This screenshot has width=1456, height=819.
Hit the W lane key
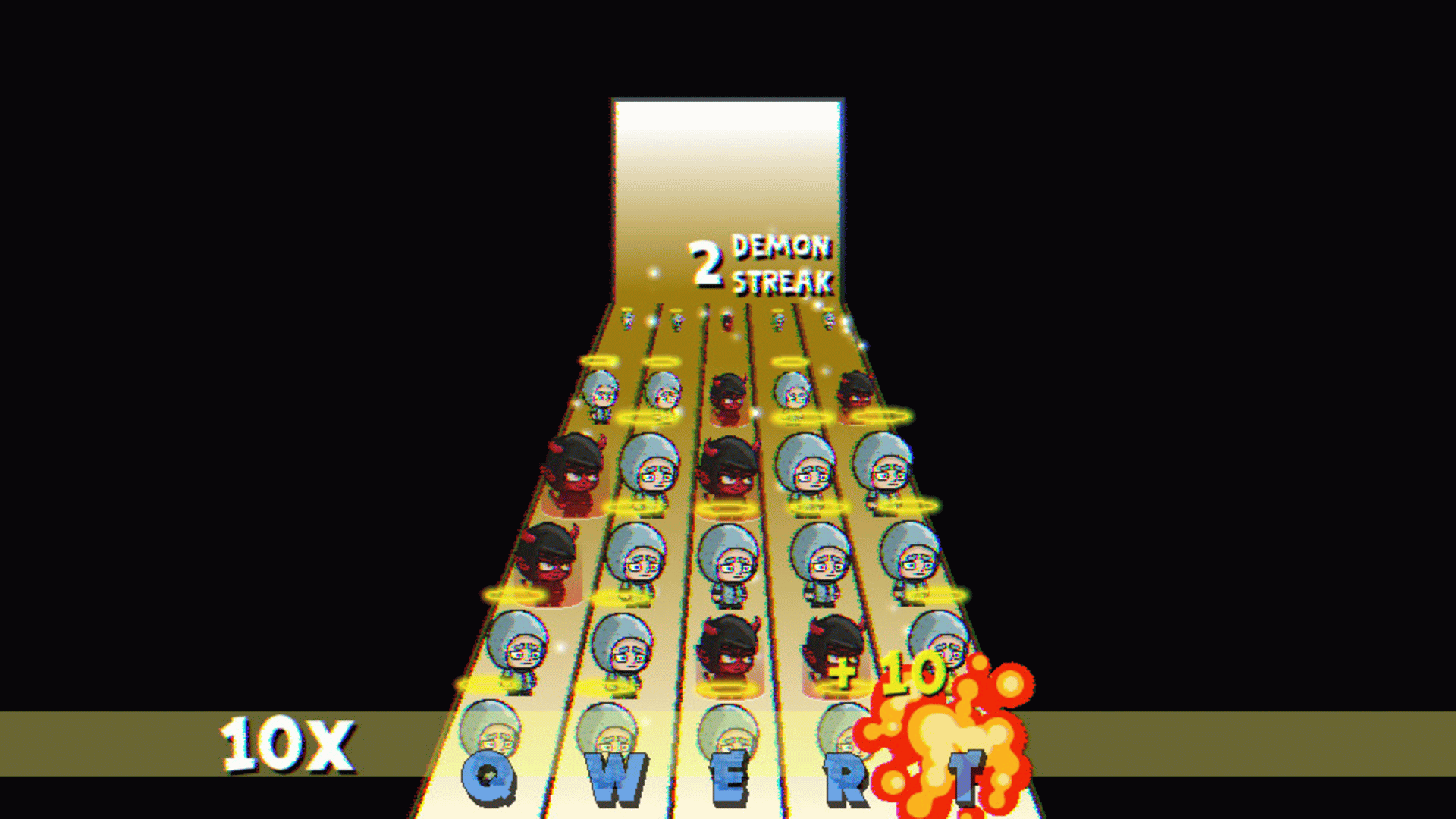click(x=616, y=779)
